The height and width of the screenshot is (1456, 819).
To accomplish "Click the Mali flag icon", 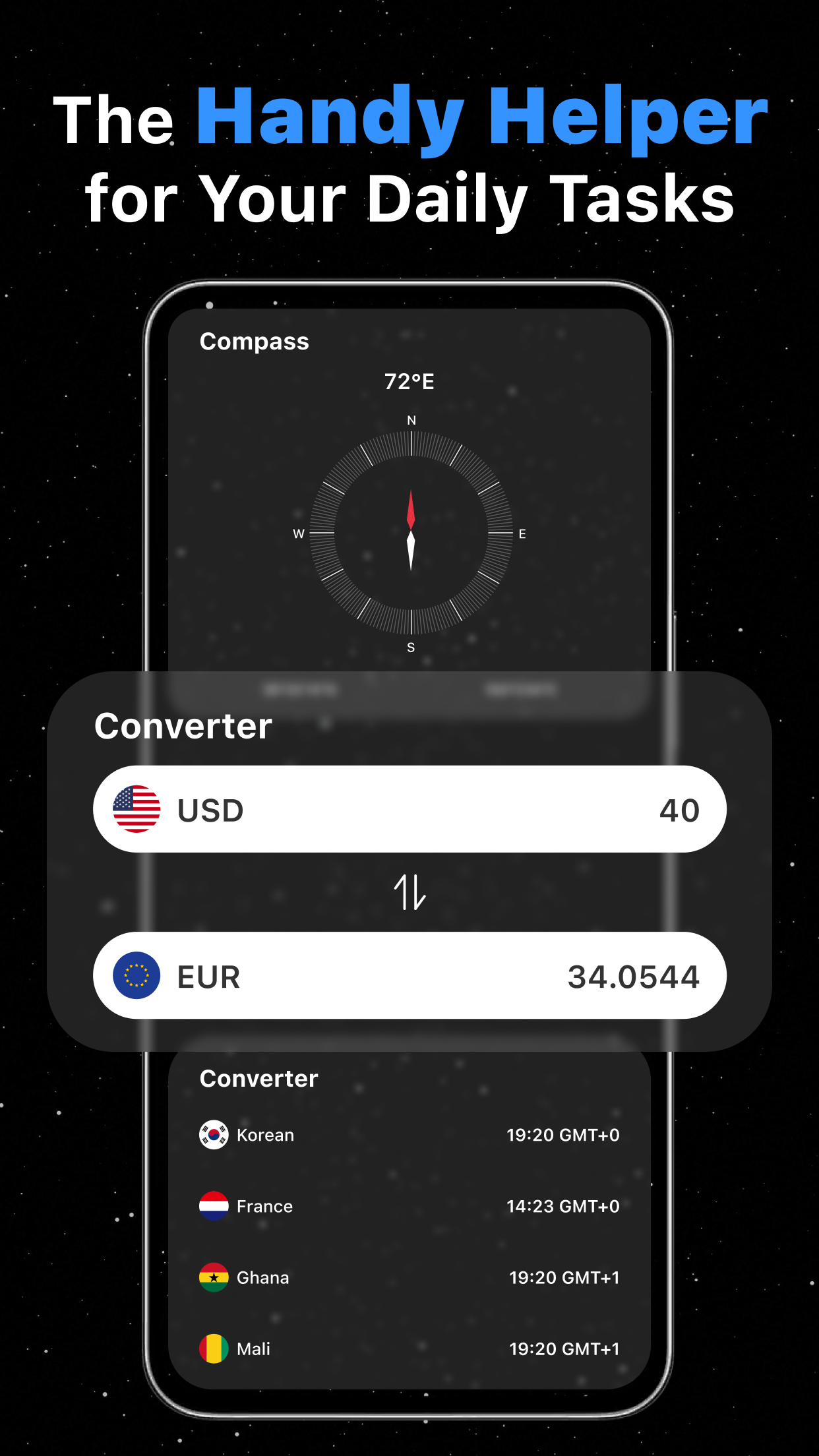I will click(214, 1349).
